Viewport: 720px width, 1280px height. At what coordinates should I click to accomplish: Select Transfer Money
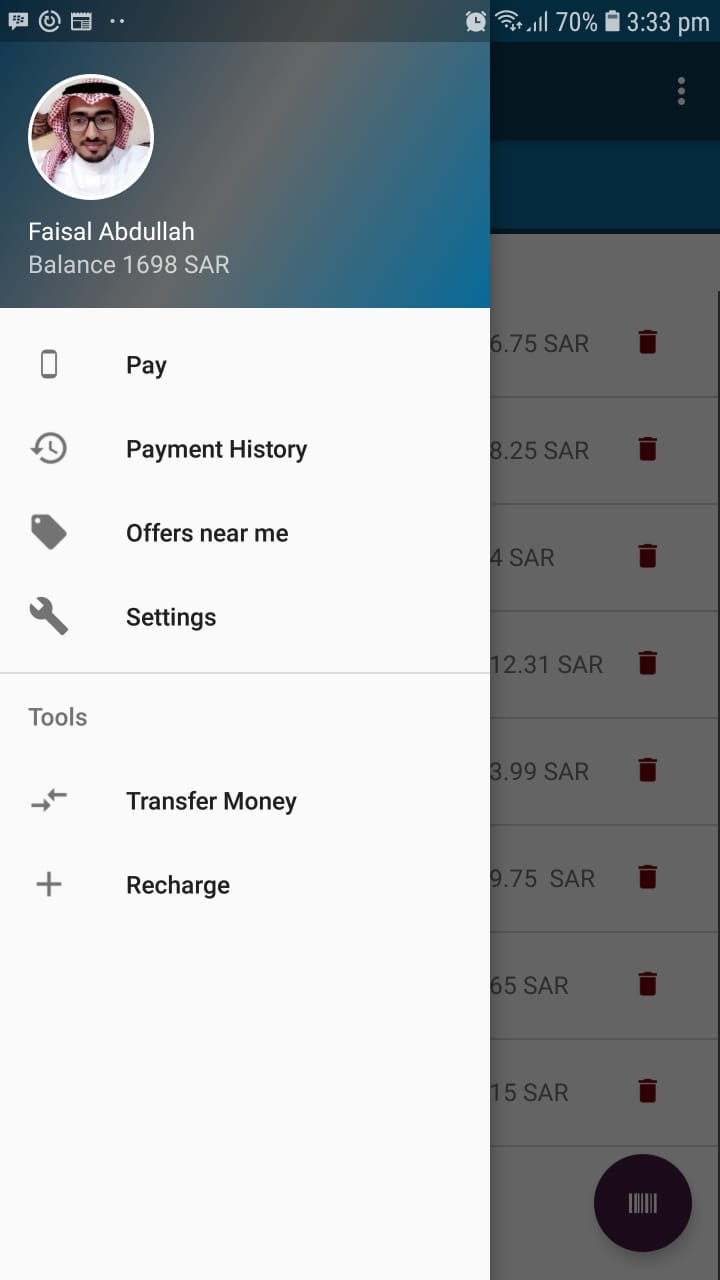[x=245, y=801]
